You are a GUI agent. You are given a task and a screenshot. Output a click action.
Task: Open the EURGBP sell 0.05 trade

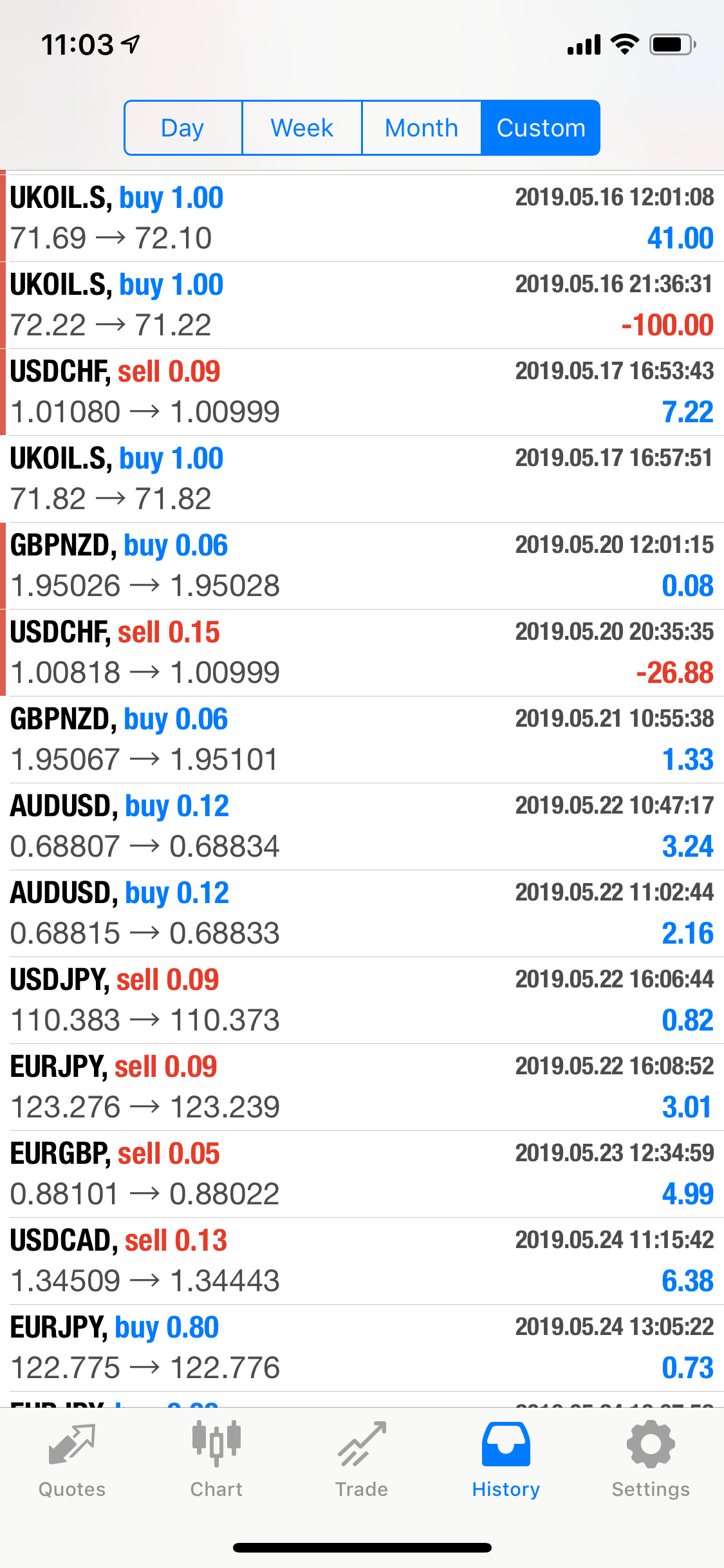362,1174
